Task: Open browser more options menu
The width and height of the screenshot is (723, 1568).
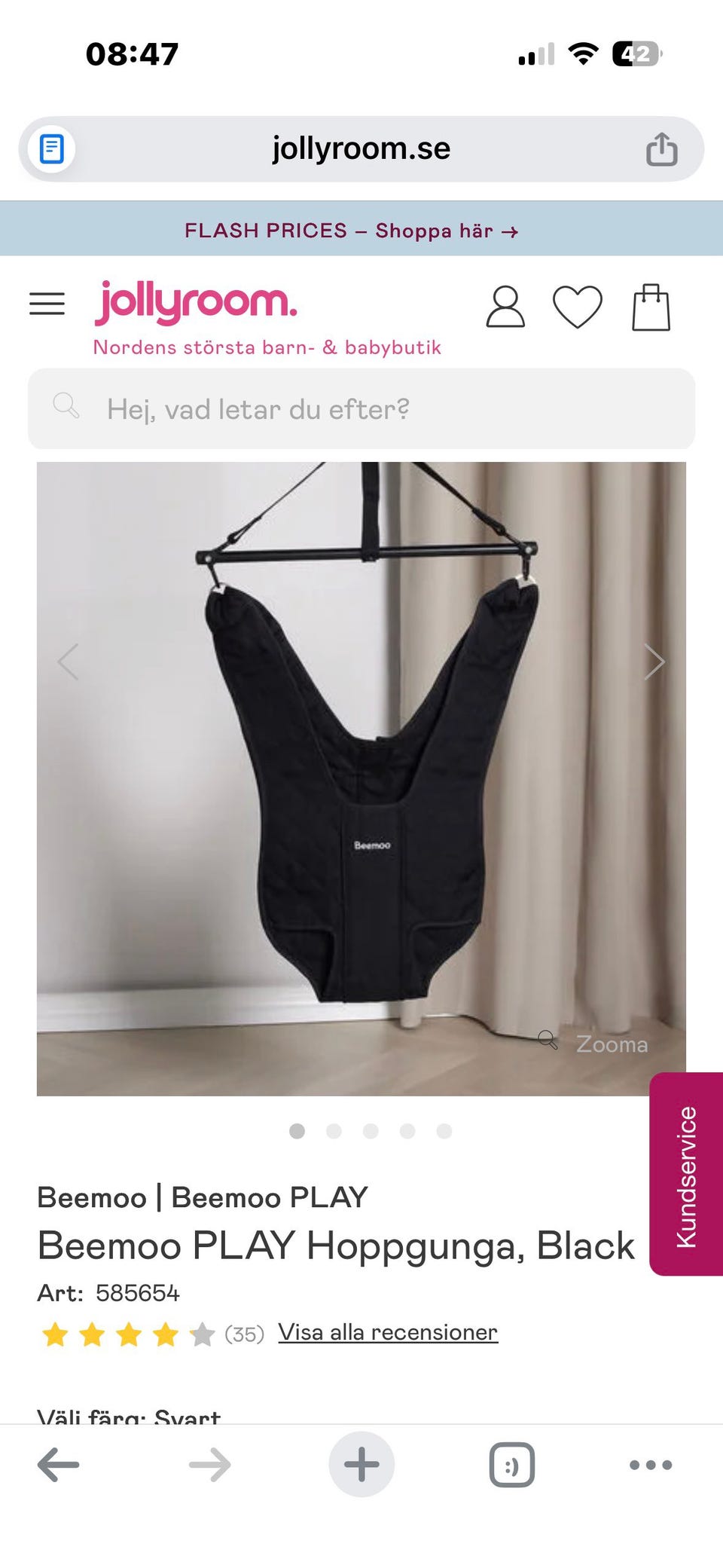Action: pos(651,1465)
